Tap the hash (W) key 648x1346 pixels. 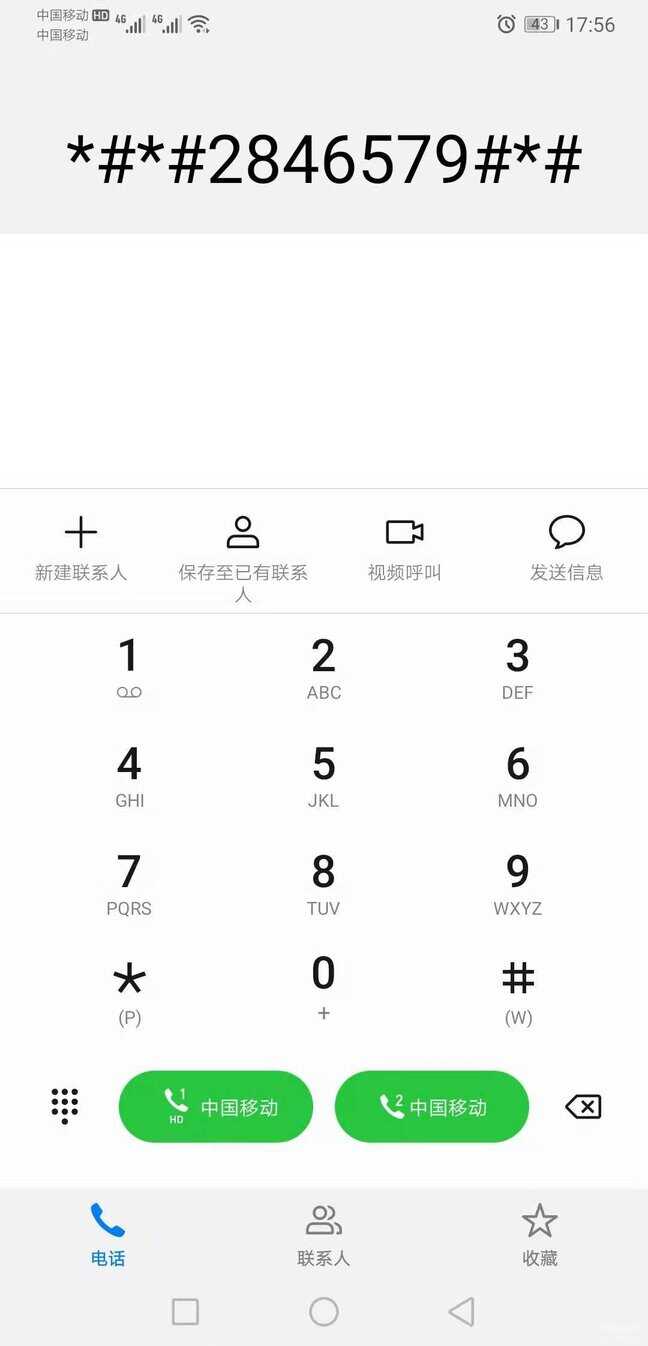517,992
